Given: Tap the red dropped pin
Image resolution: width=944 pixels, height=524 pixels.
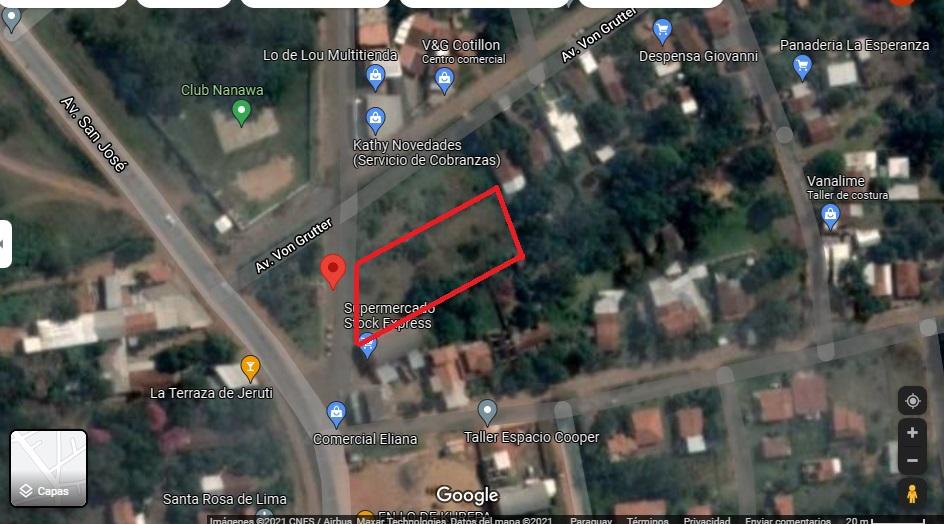Looking at the screenshot, I should tap(333, 270).
